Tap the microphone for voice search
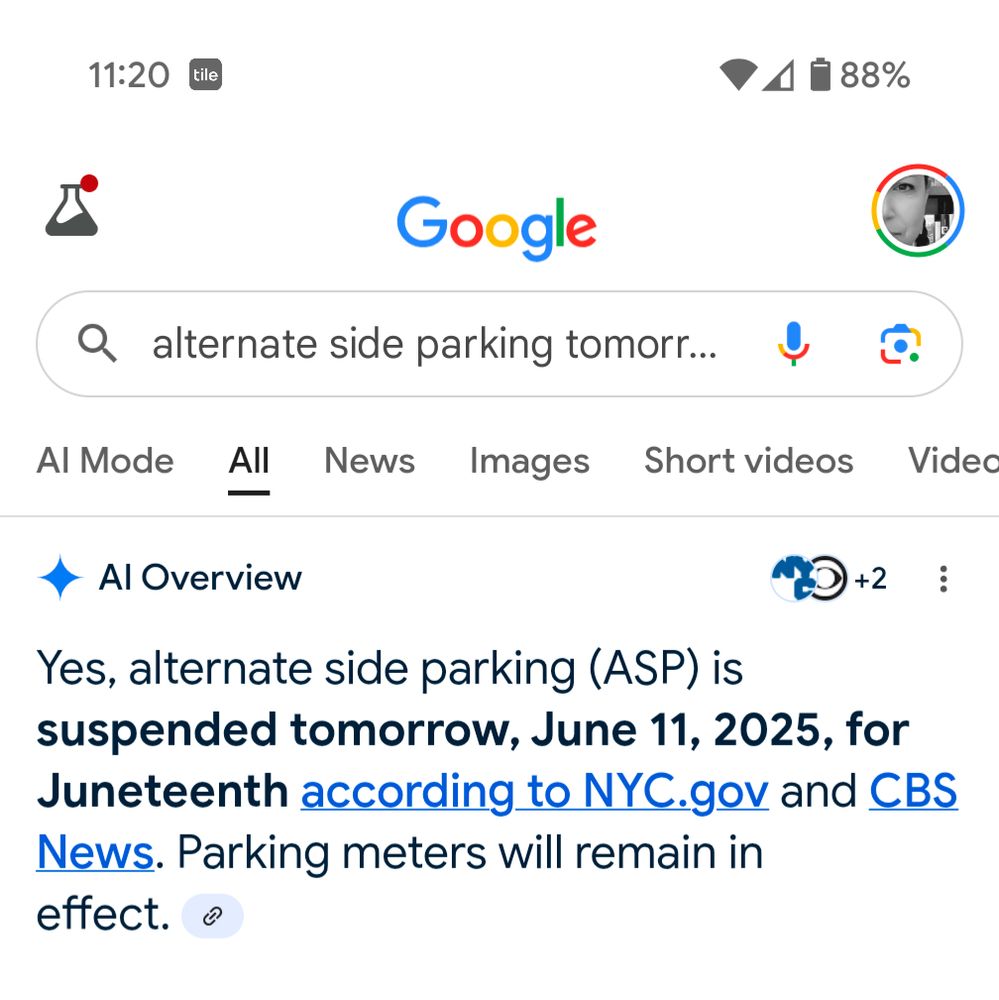The width and height of the screenshot is (999, 1000). click(794, 343)
